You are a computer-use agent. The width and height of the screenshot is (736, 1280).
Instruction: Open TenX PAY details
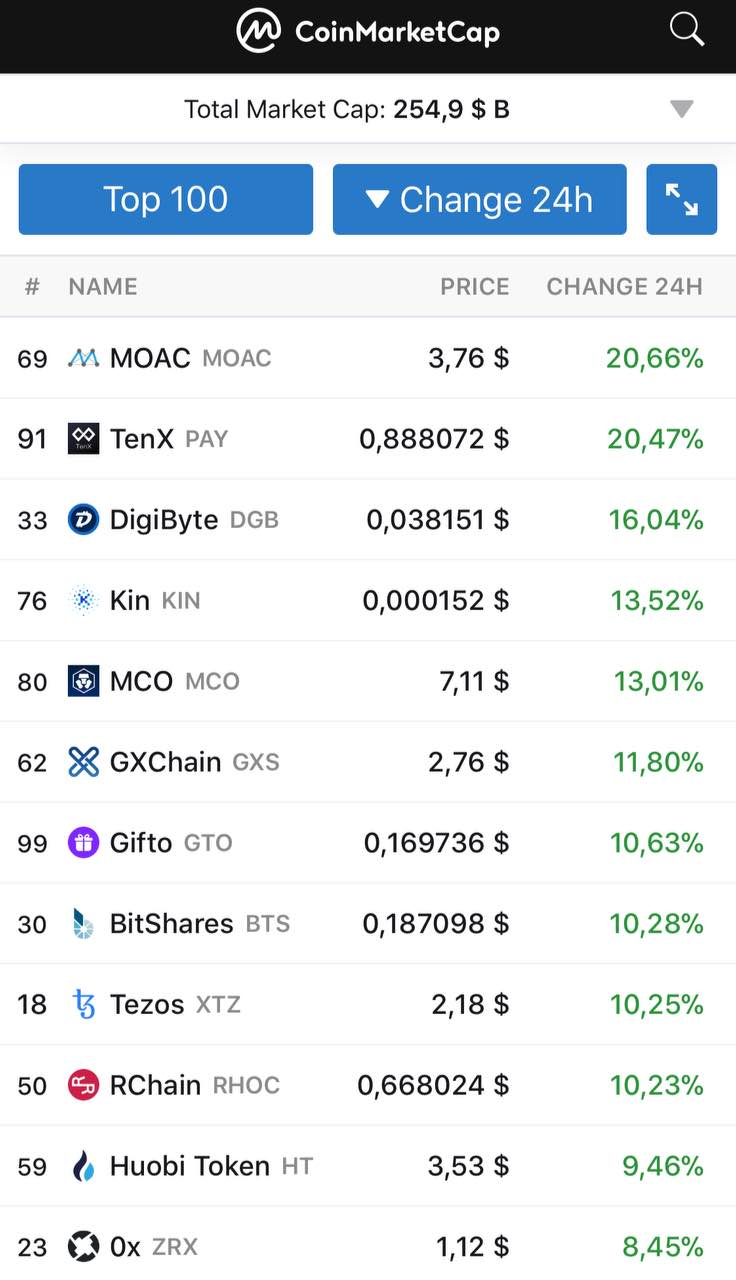pyautogui.click(x=368, y=439)
